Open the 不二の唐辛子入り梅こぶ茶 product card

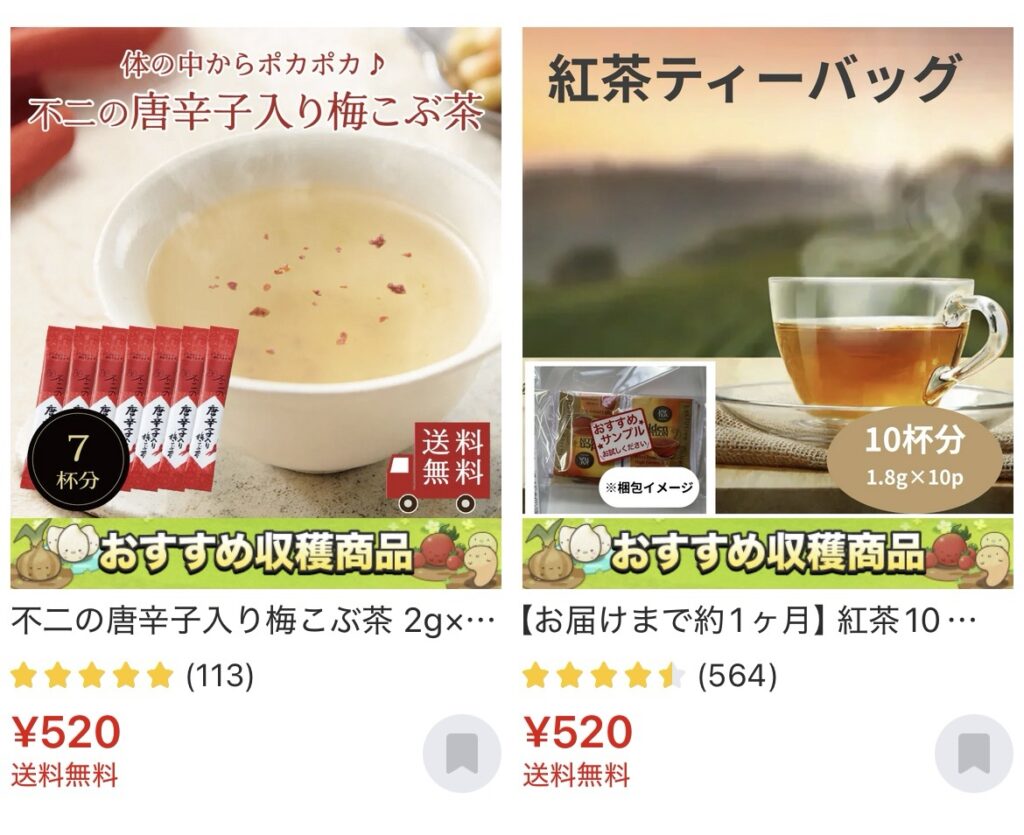coord(256,300)
